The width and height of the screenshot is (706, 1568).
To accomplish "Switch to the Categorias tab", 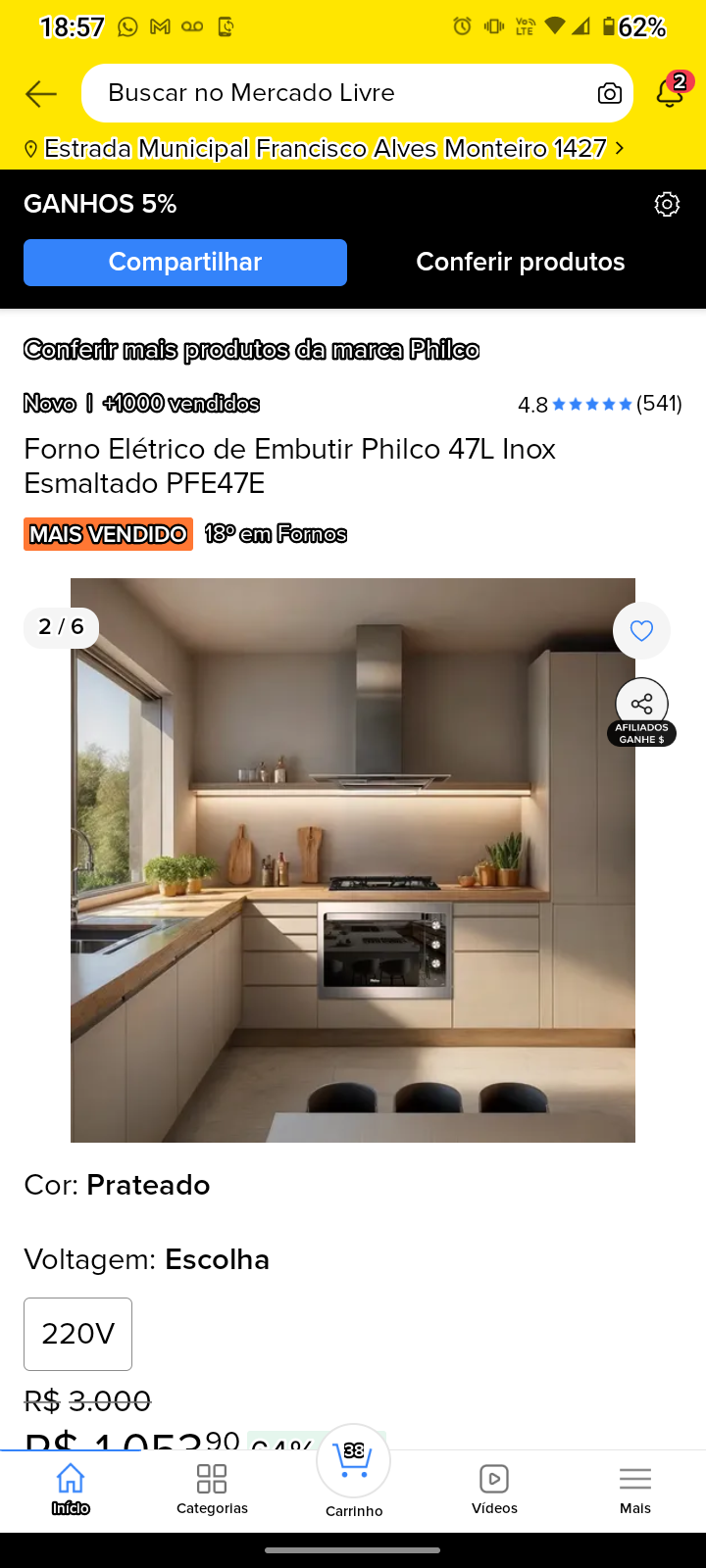I will point(212,1488).
